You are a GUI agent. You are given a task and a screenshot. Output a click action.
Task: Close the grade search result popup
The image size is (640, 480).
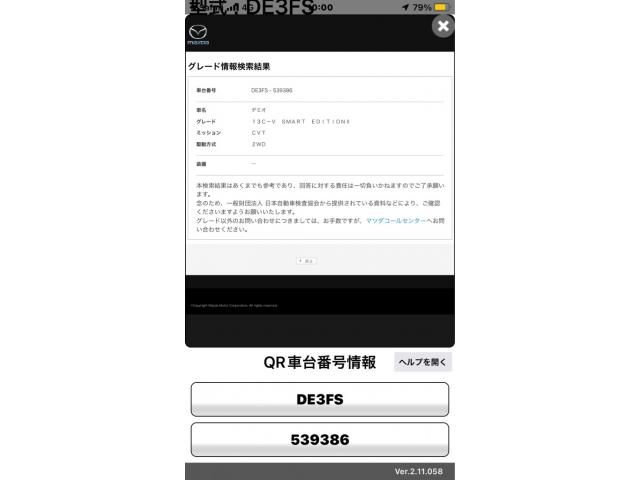442,26
